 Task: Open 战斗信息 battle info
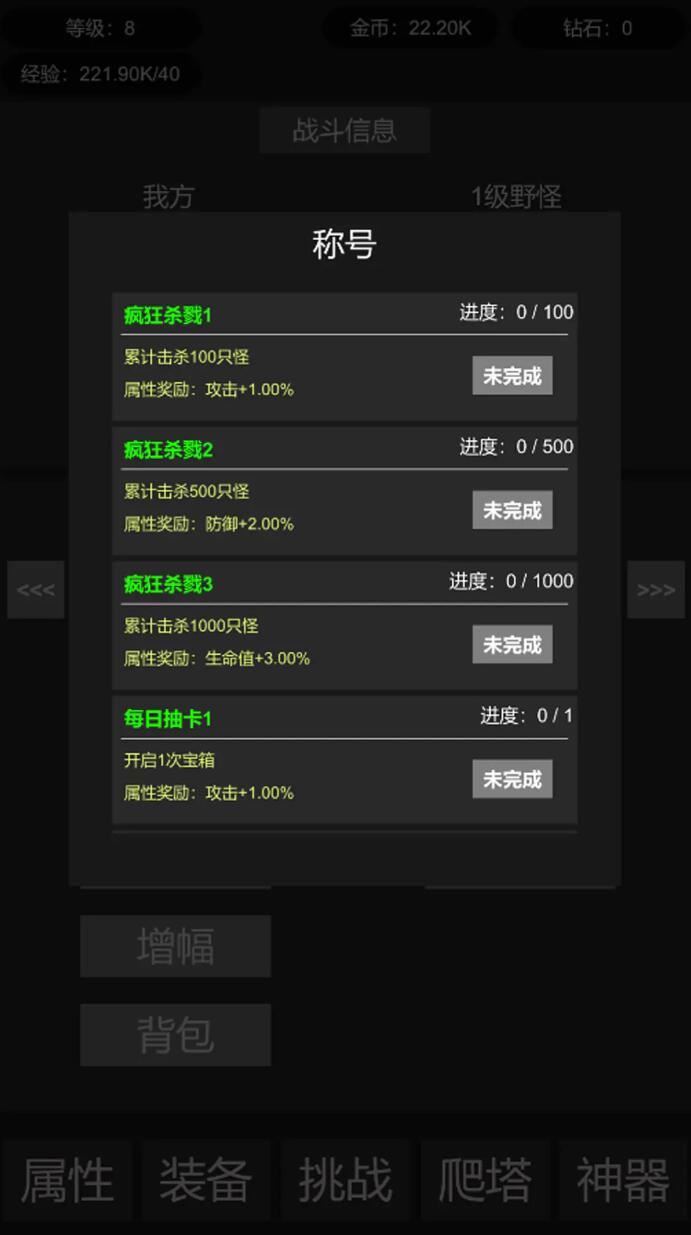click(x=344, y=131)
